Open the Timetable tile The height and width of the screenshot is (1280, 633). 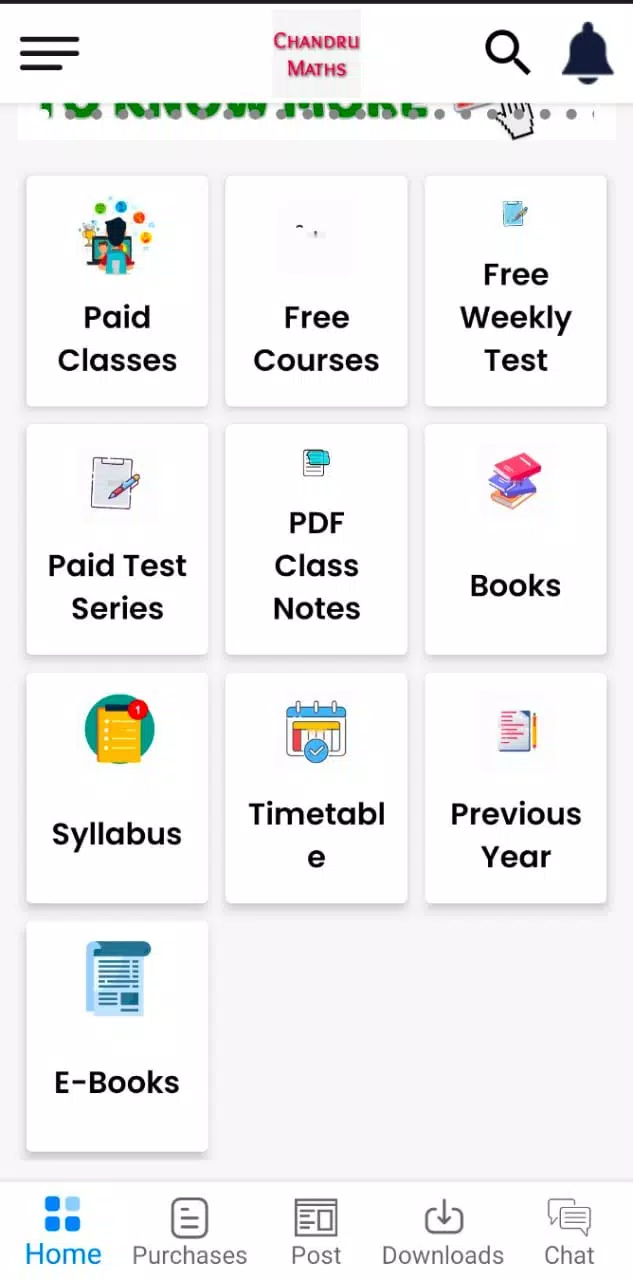(316, 787)
